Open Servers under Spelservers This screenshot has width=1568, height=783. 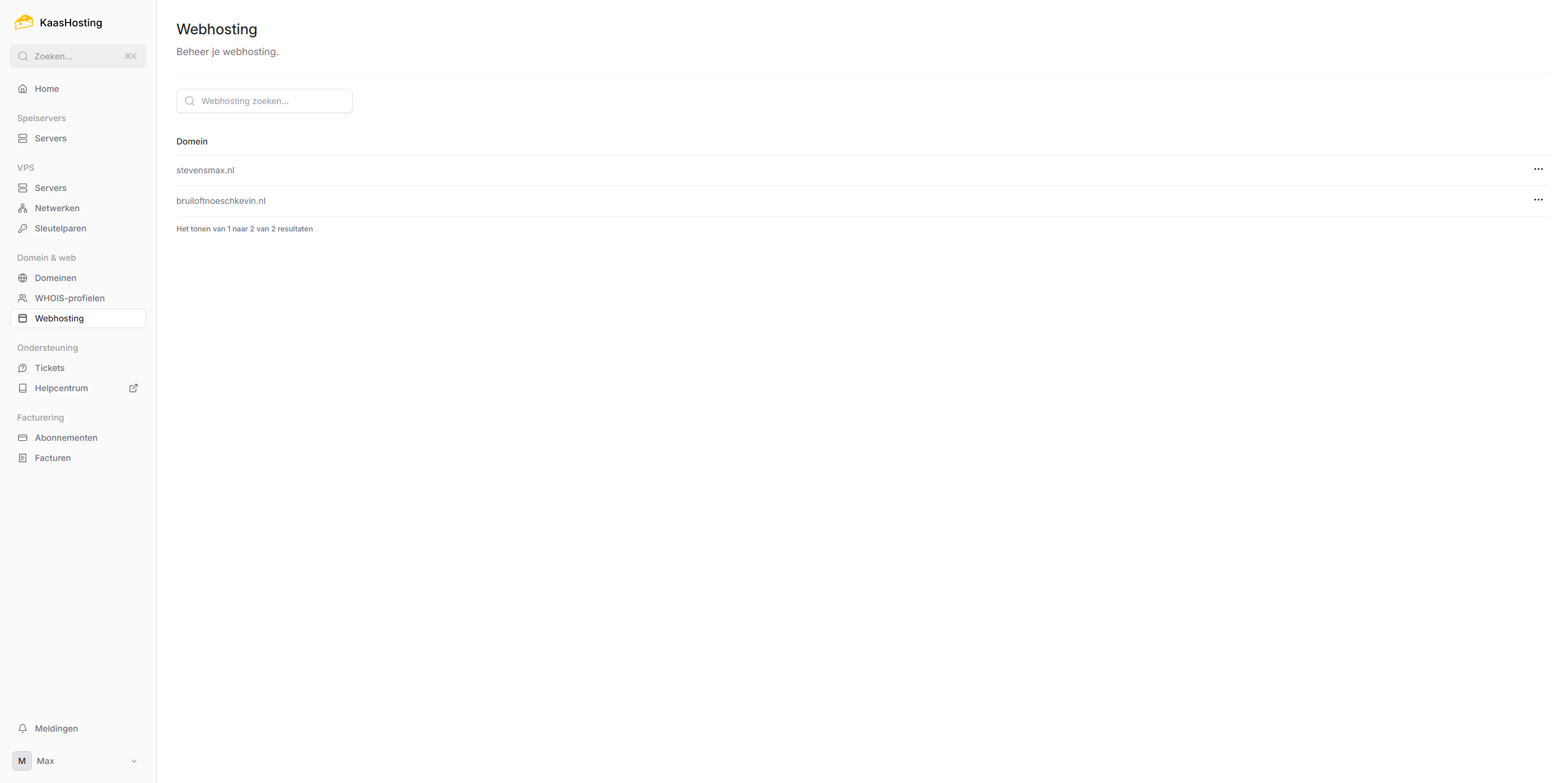[50, 138]
